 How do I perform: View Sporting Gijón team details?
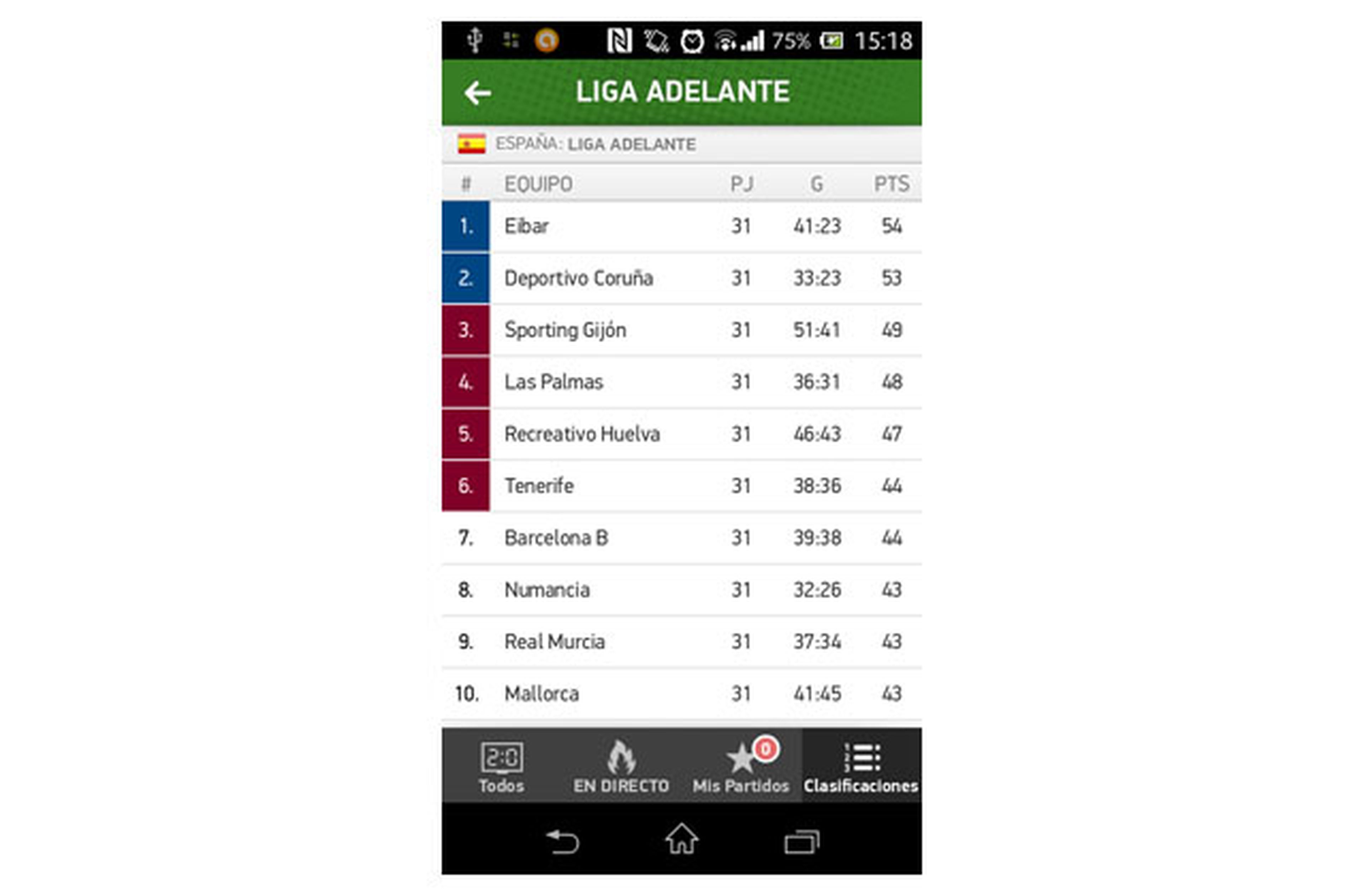681,330
